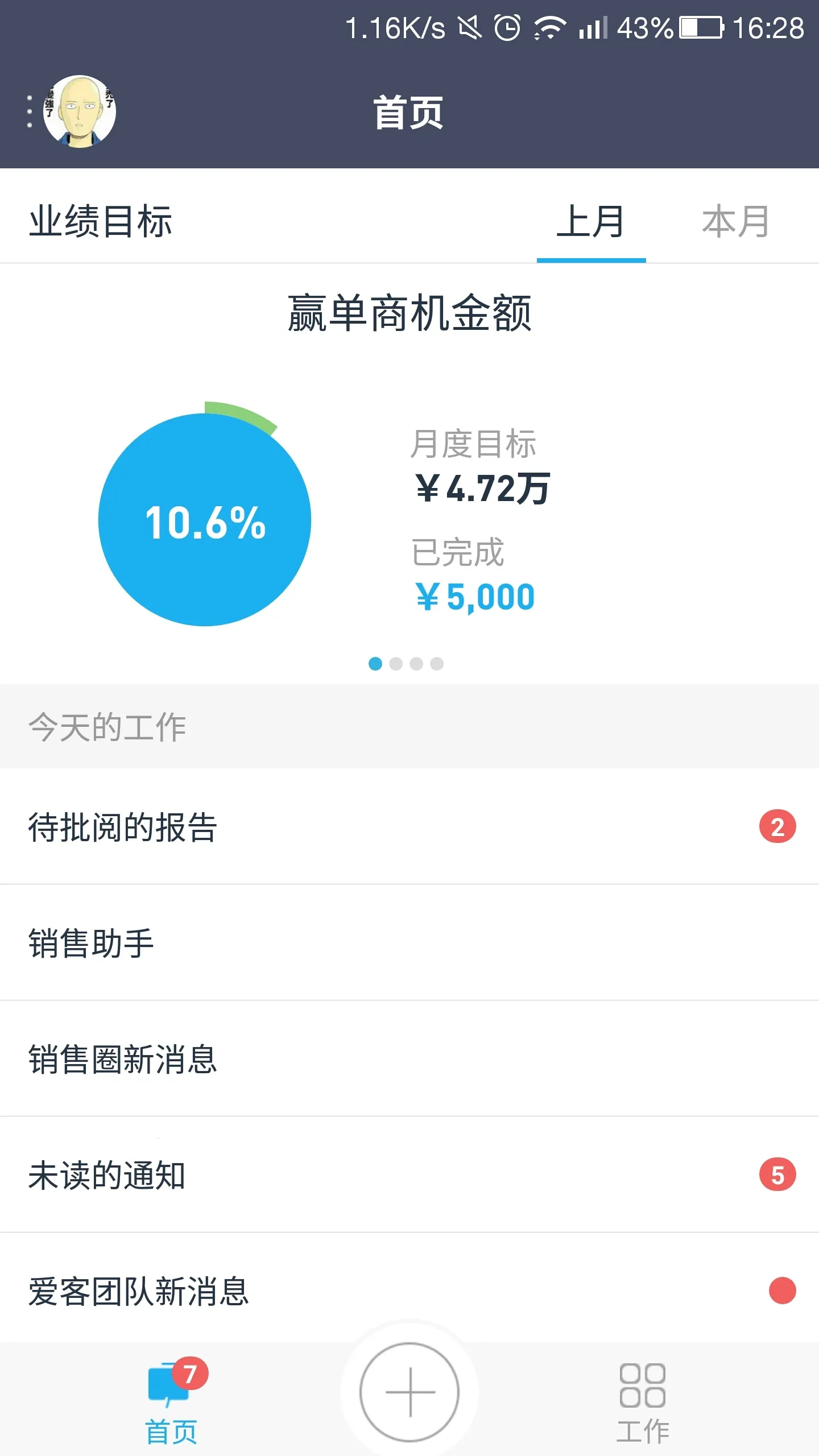819x1456 pixels.
Task: Select the second carousel page dot
Action: [x=396, y=663]
